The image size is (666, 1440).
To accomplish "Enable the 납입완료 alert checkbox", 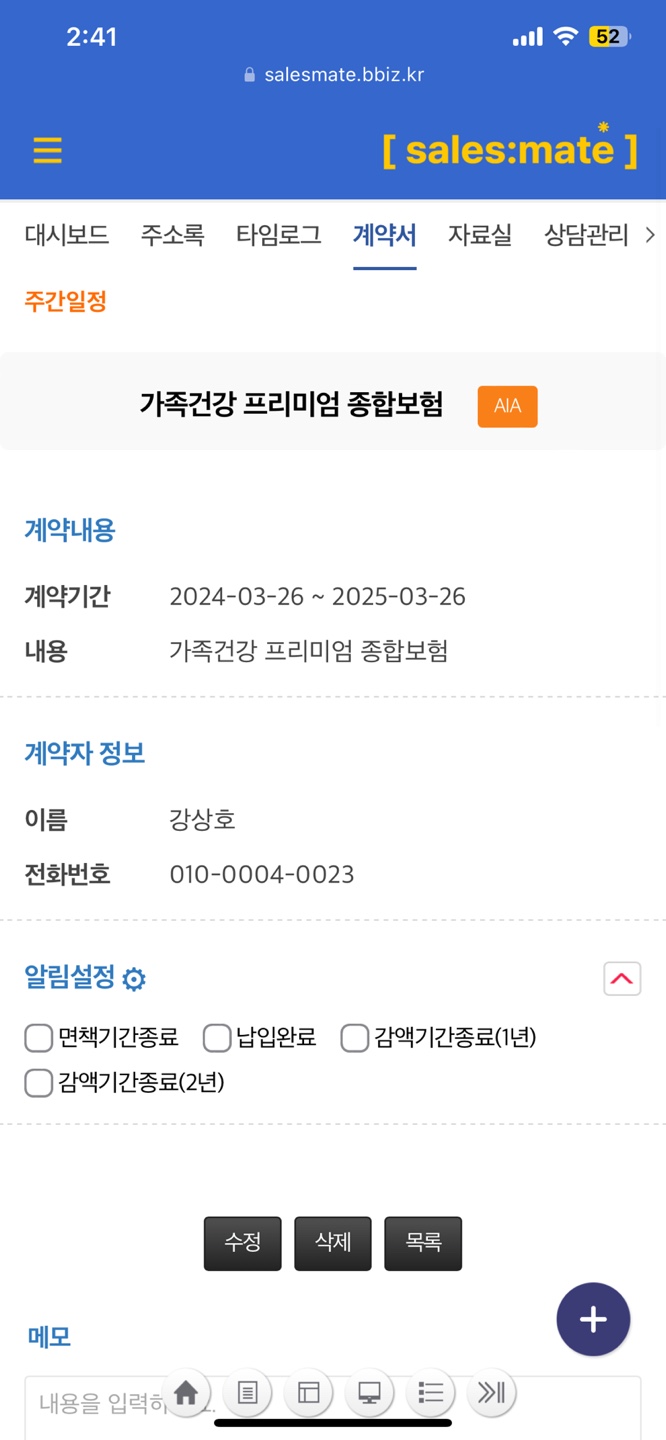I will point(217,1038).
